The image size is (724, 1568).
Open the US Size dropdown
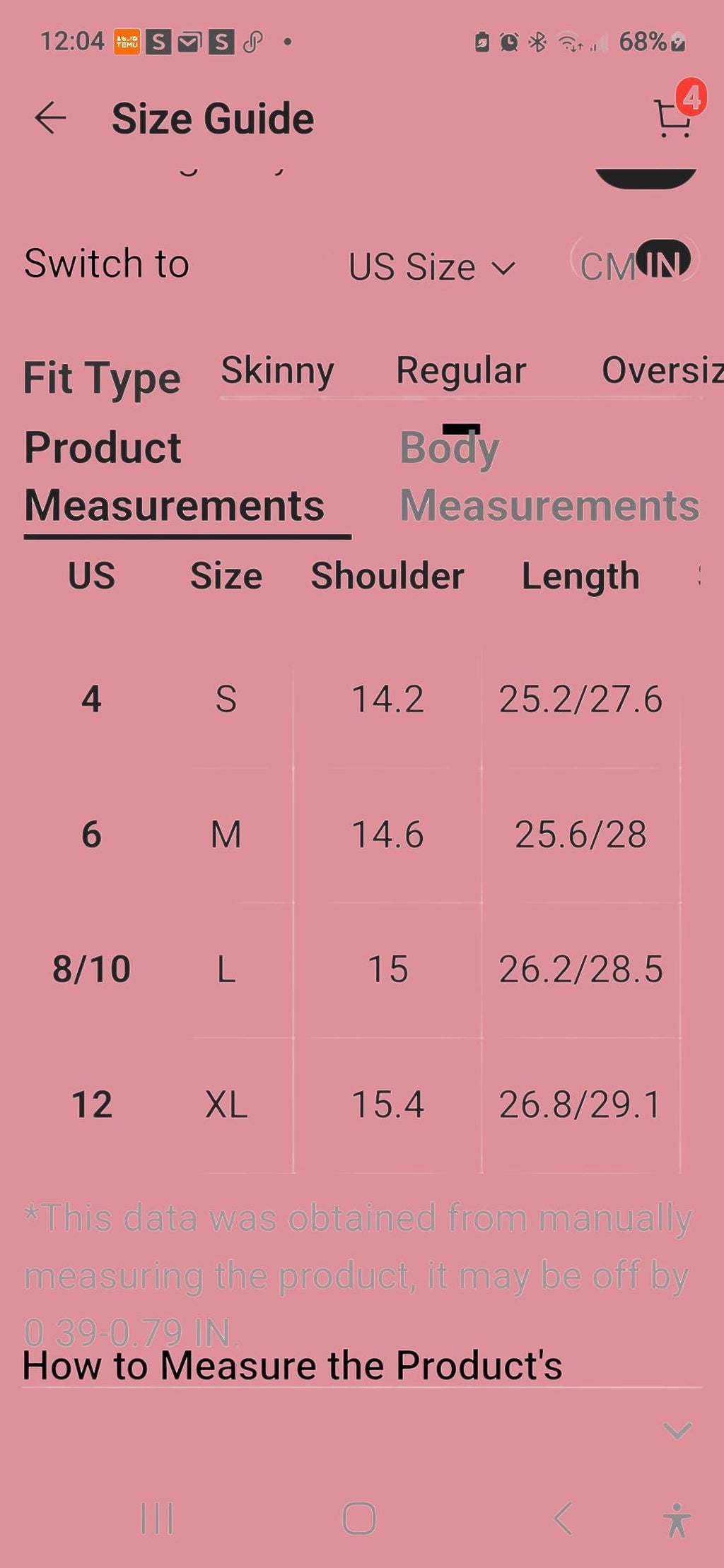432,268
